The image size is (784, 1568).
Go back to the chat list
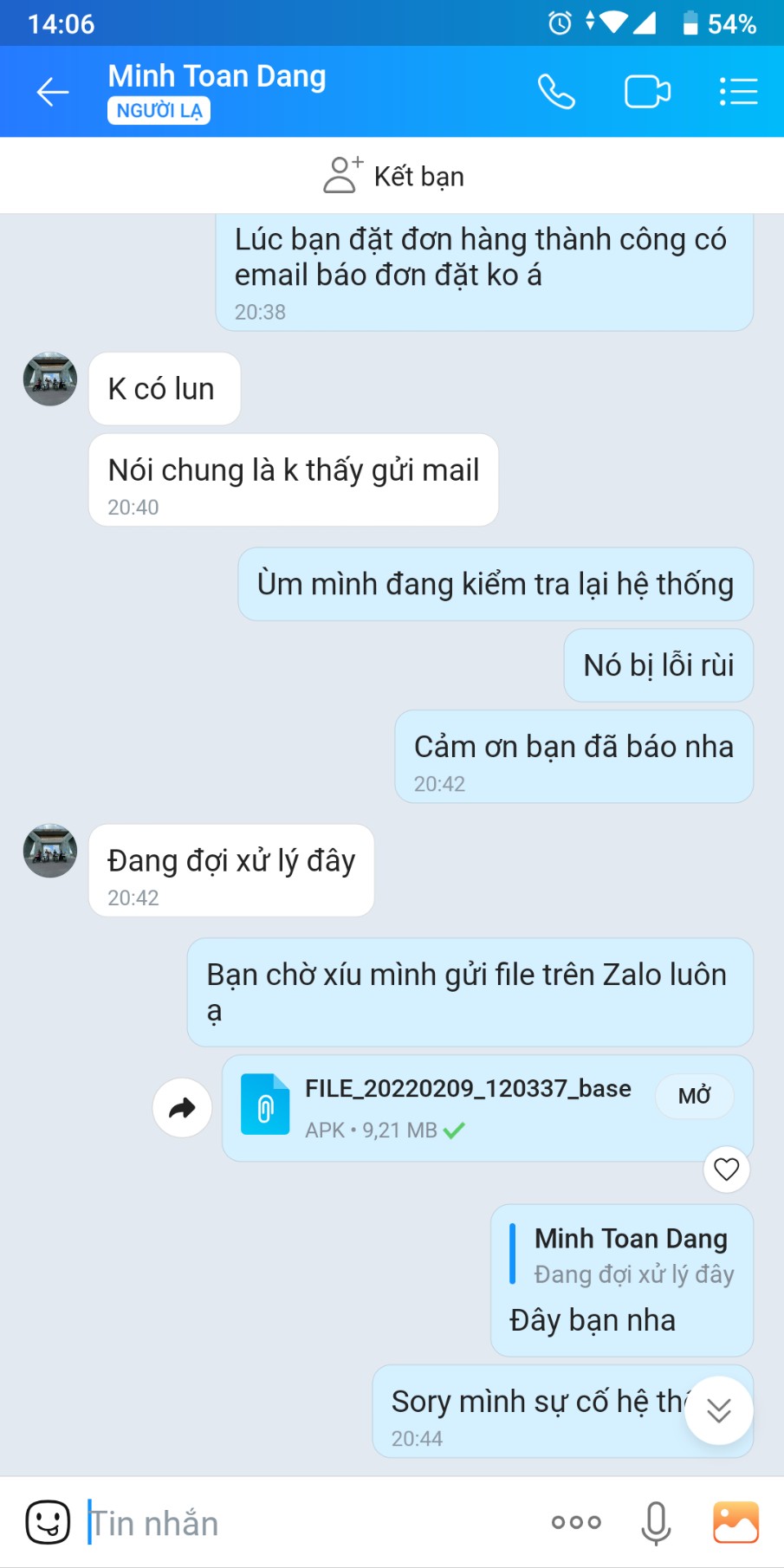point(52,92)
